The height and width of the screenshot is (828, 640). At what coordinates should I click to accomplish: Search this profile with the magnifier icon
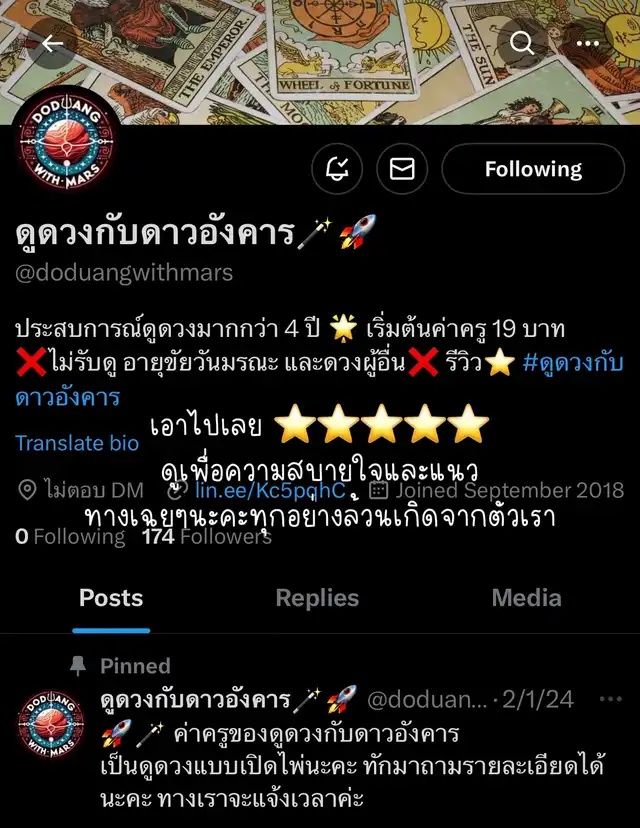pyautogui.click(x=522, y=43)
